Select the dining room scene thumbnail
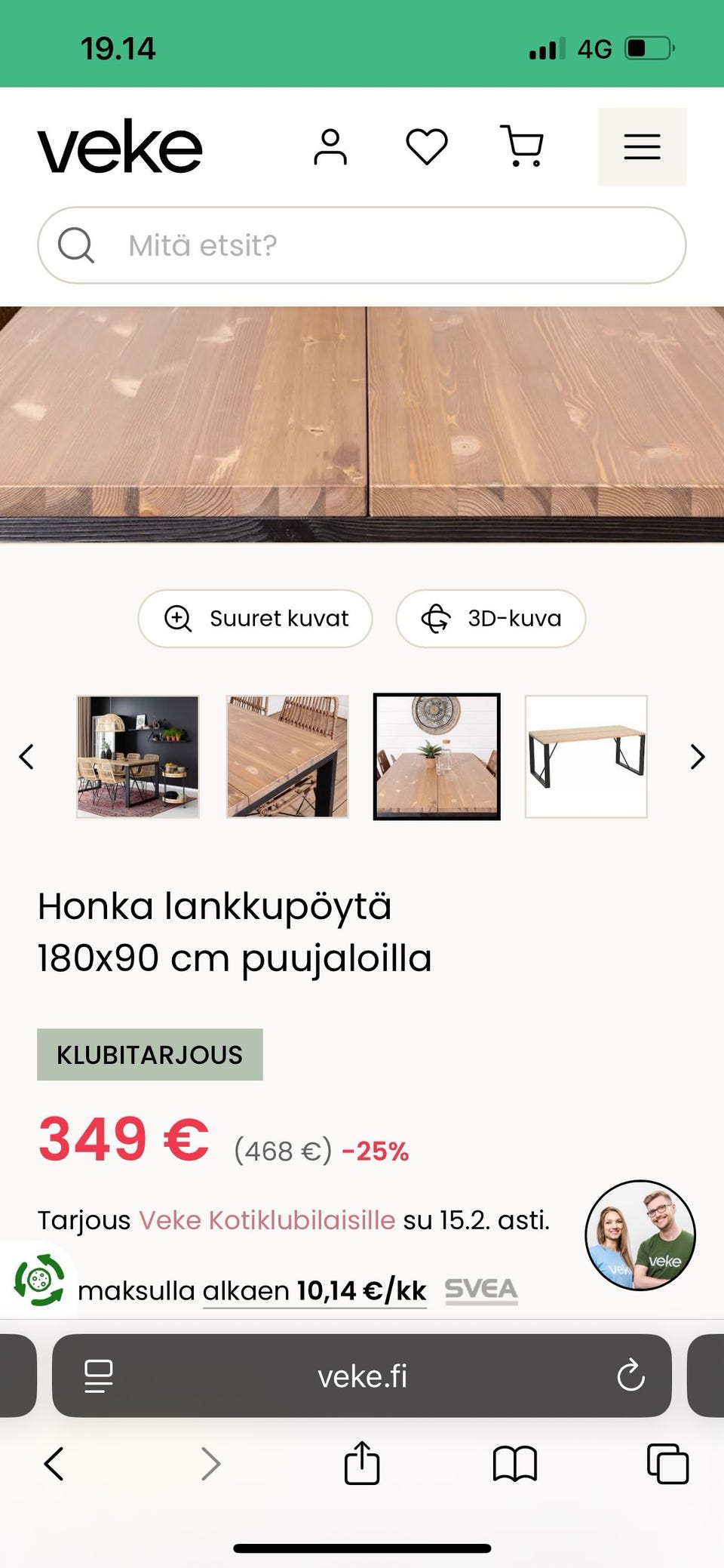 tap(138, 756)
